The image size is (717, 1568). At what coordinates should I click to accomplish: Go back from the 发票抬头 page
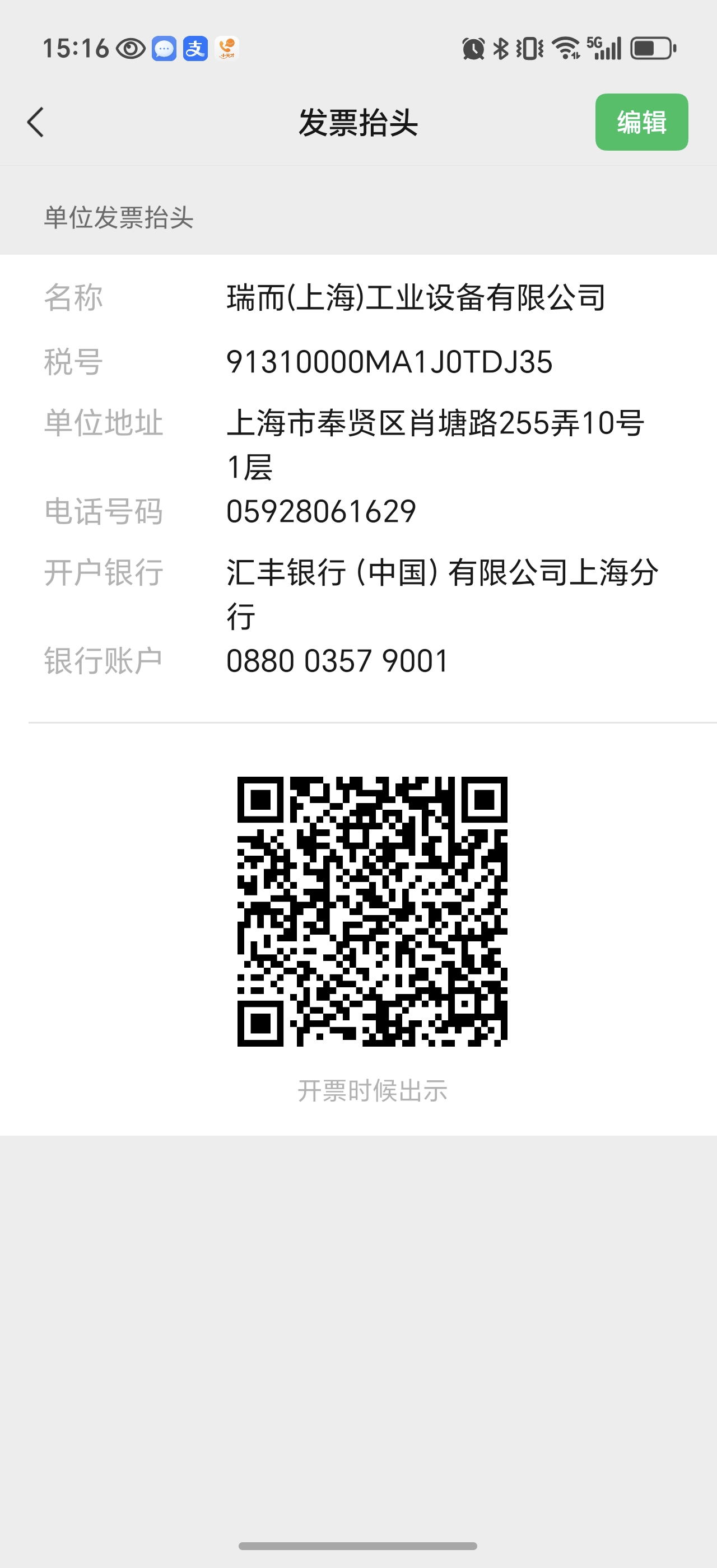tap(36, 122)
